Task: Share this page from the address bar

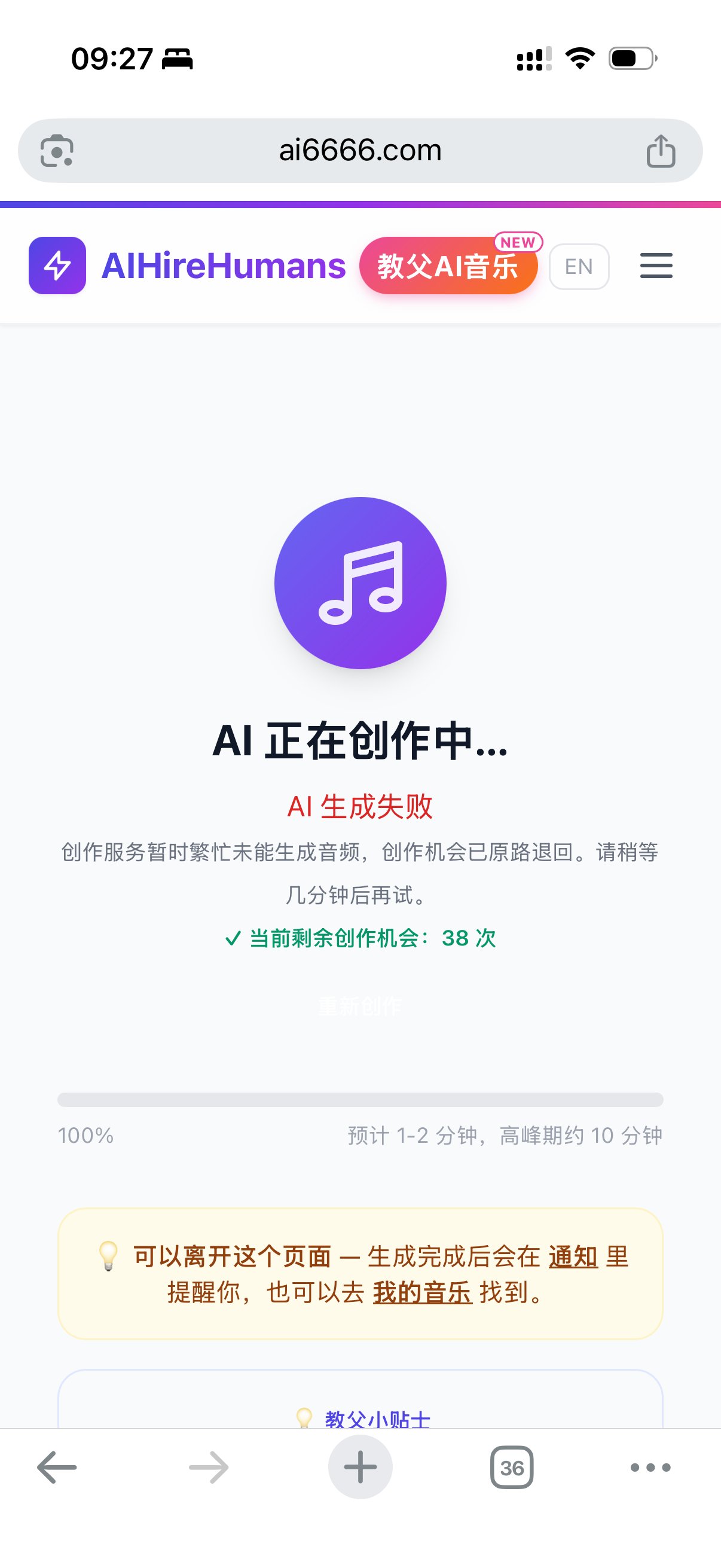Action: 661,150
